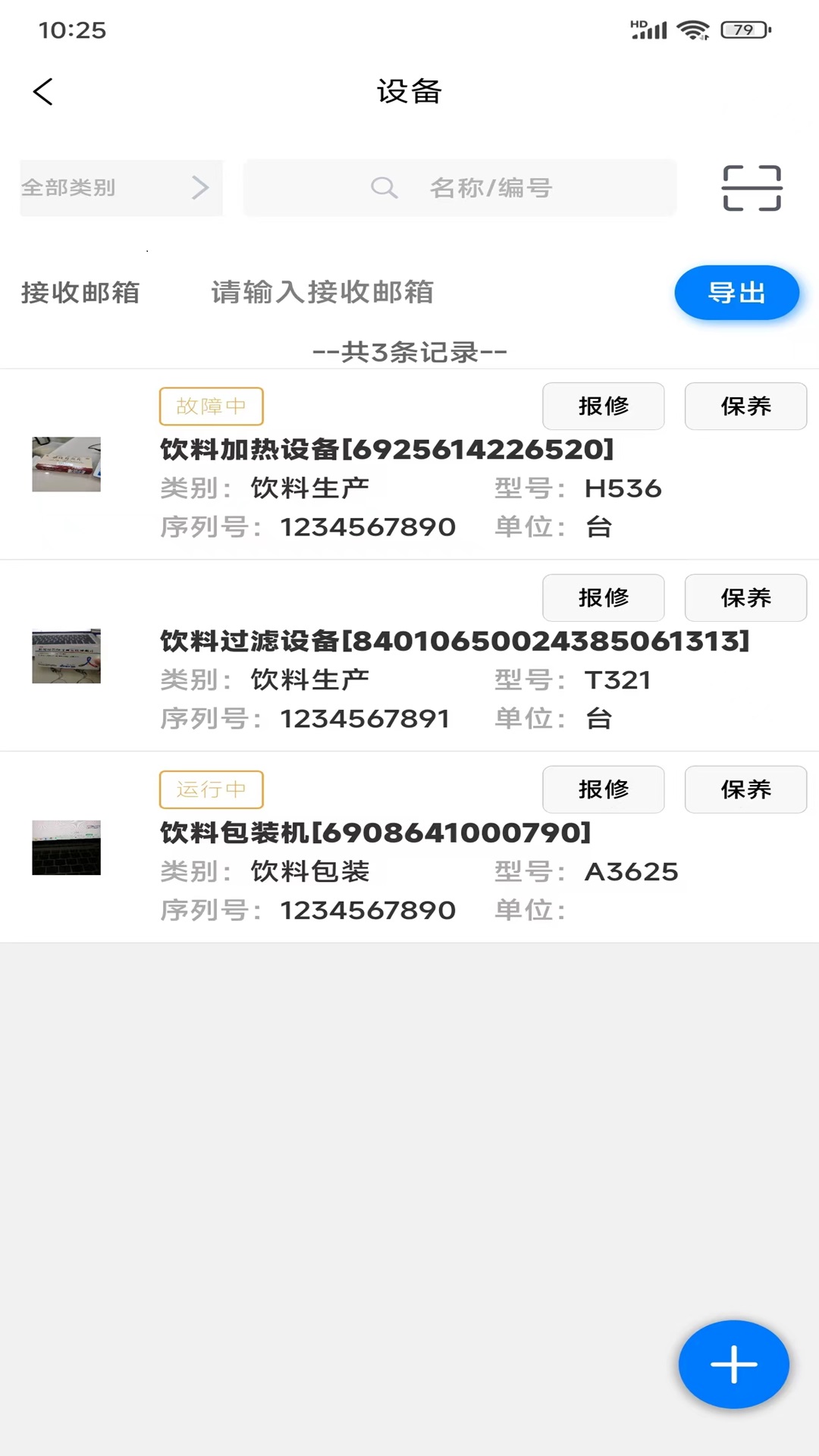Open the thumbnail of 饮料过滤设备
Viewport: 819px width, 1456px height.
point(66,655)
